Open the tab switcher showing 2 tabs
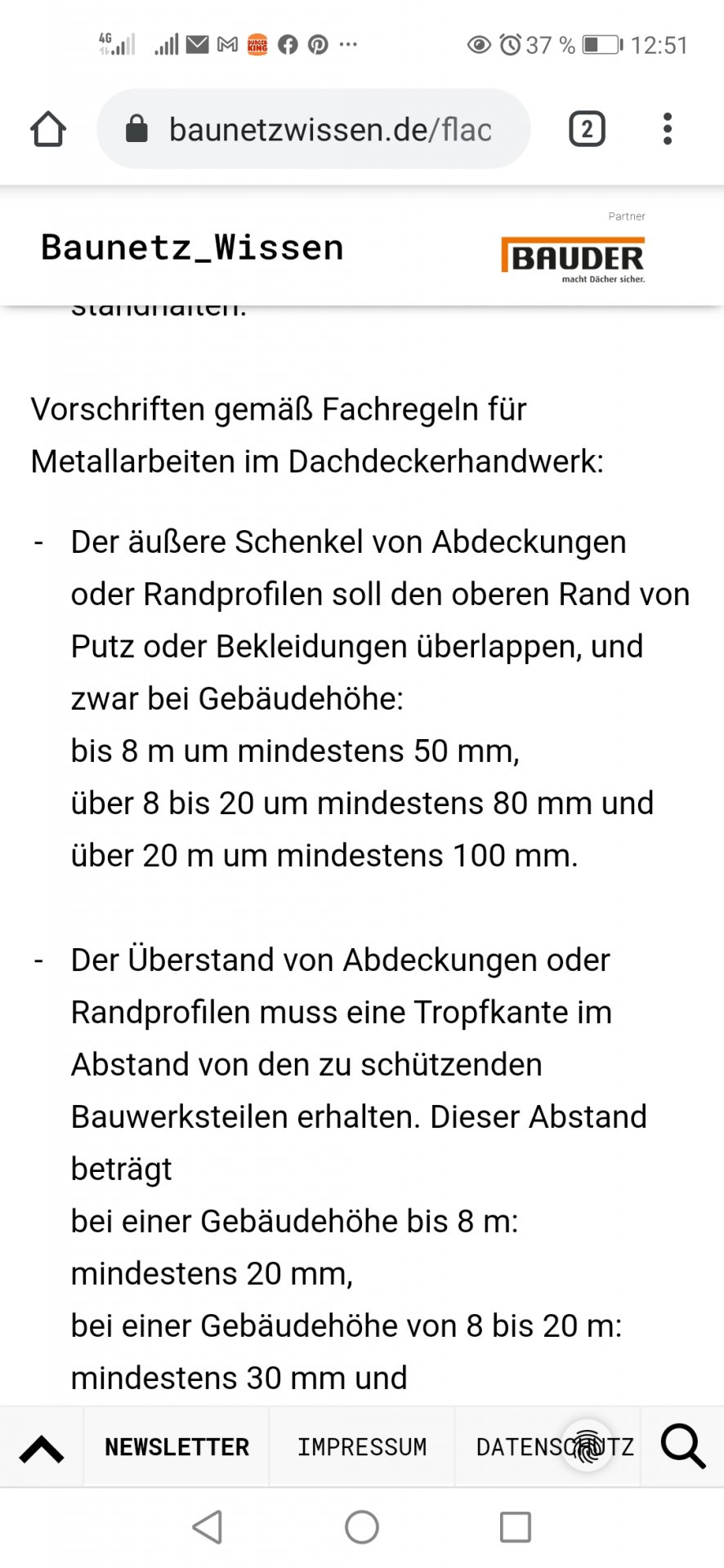Screen dimensions: 724x1568 [x=587, y=129]
